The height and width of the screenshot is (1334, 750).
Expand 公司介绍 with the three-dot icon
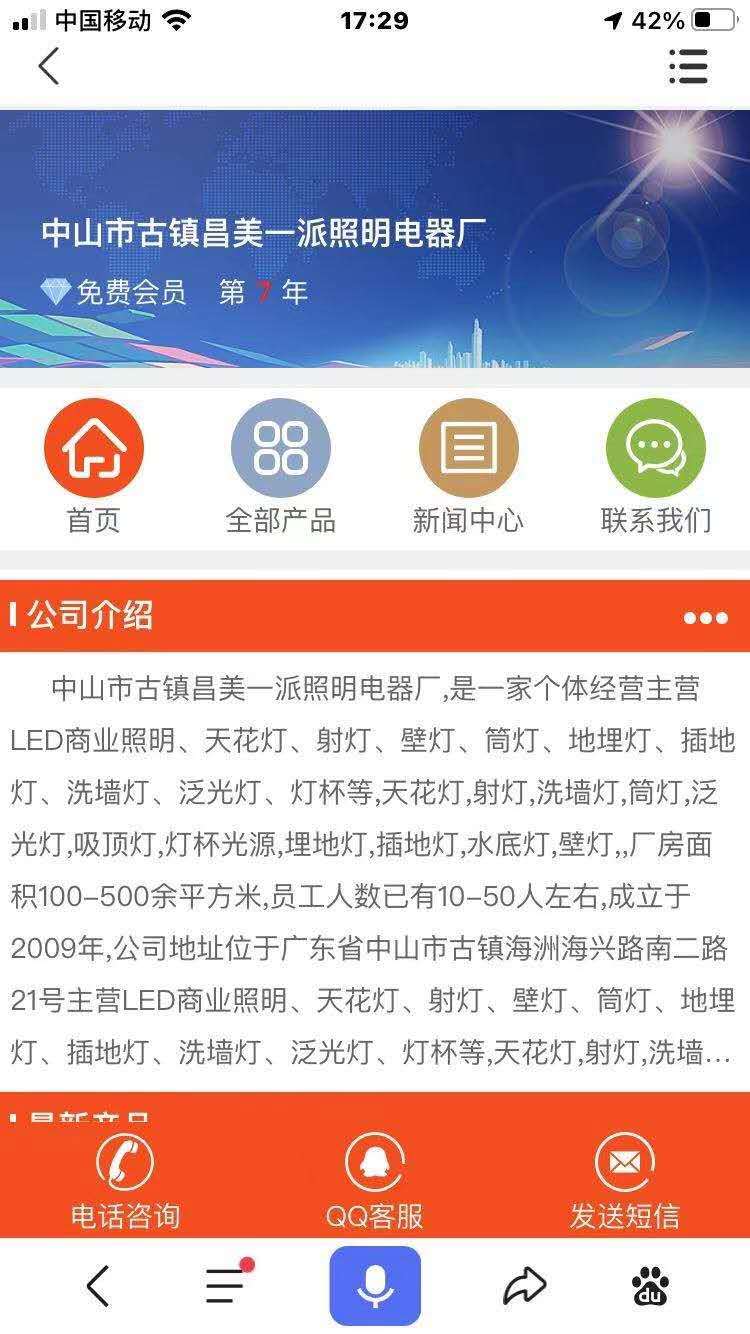[705, 617]
